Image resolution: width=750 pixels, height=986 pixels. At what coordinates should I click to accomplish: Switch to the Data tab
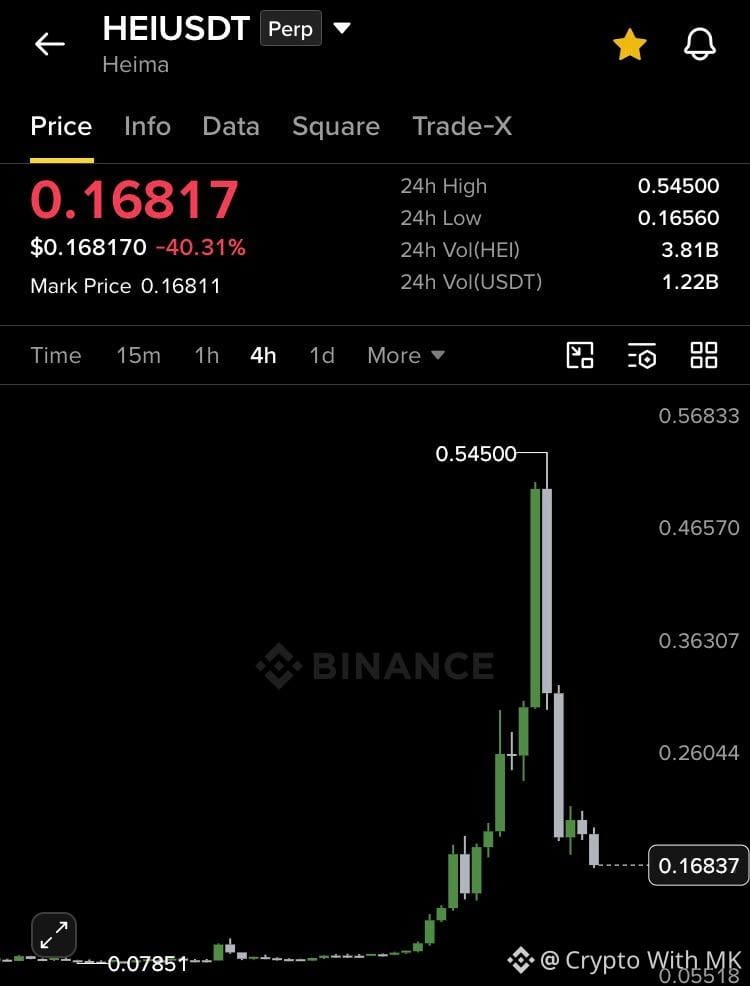[231, 126]
